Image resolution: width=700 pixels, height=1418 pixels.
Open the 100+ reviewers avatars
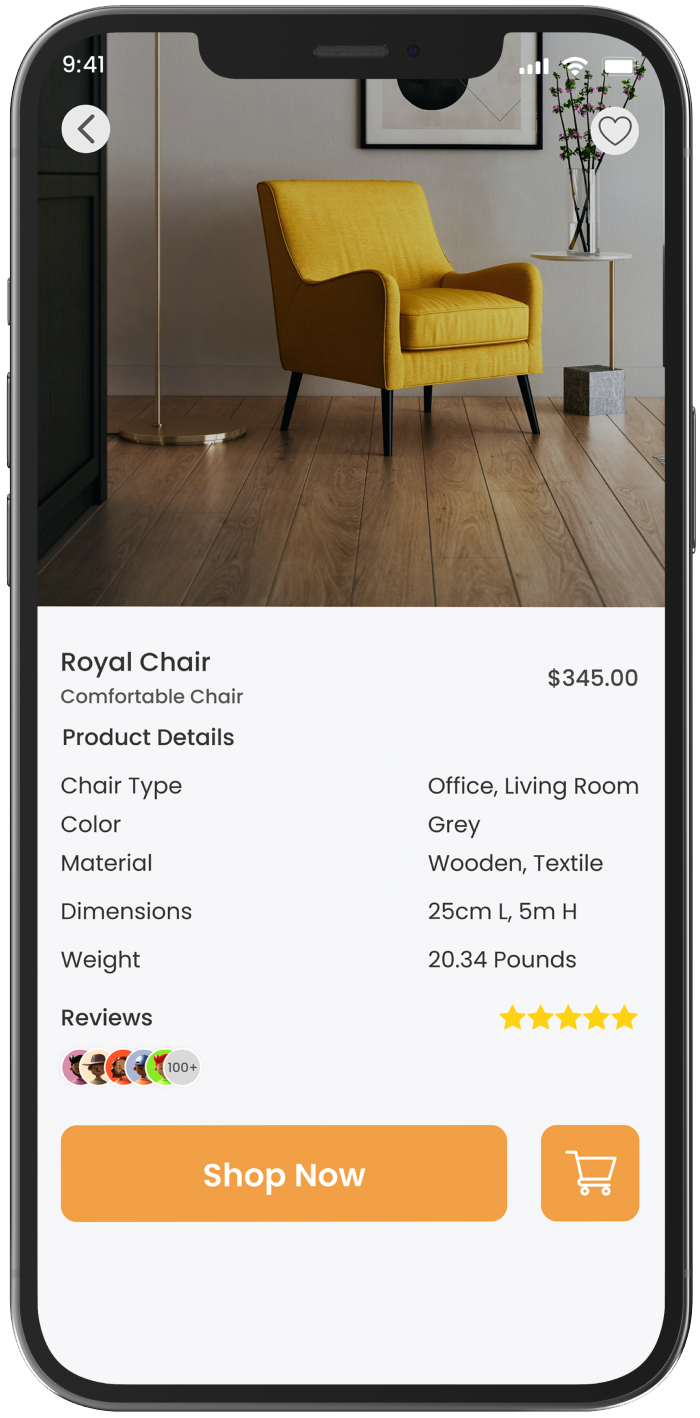[x=182, y=1068]
